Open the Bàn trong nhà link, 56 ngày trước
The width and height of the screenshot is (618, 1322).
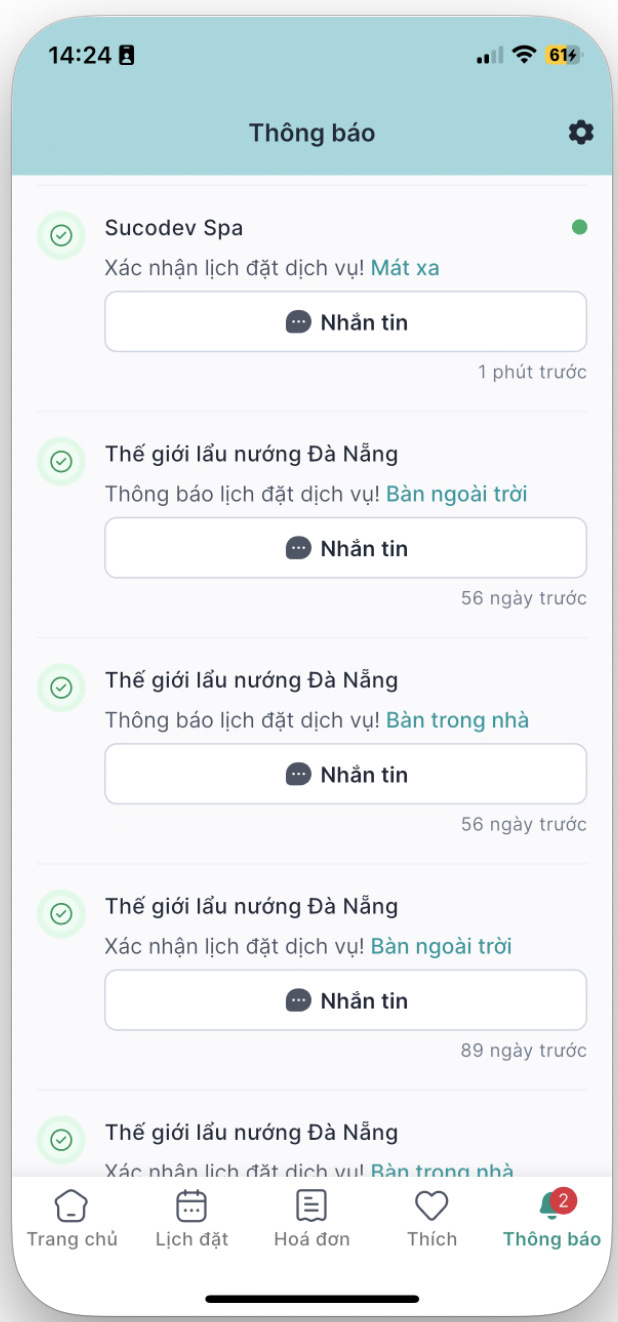[457, 720]
